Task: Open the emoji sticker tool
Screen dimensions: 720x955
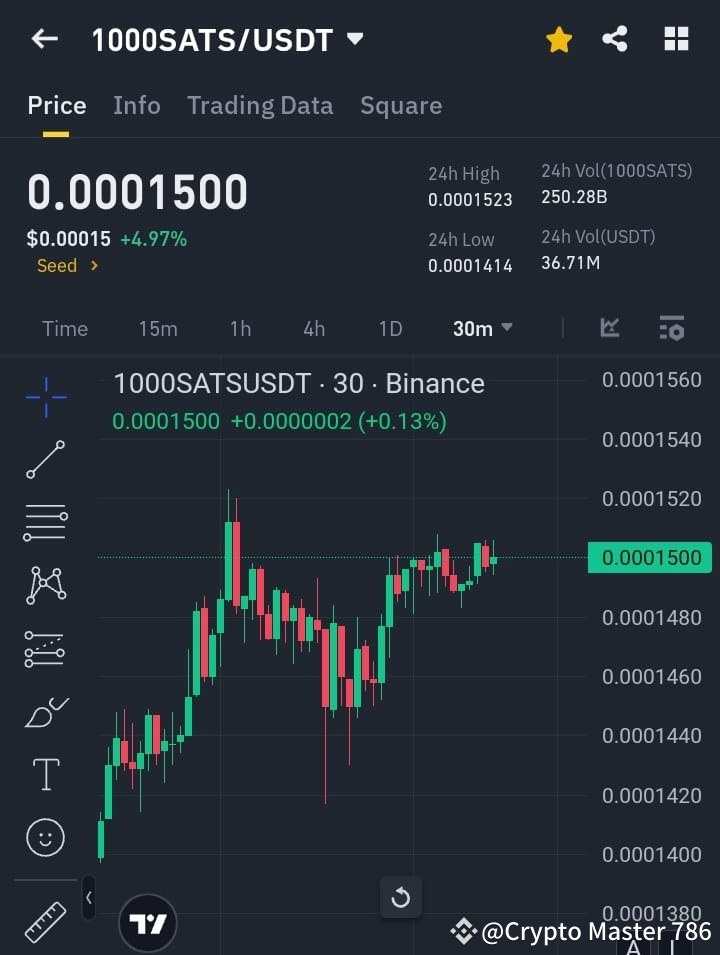Action: [x=44, y=837]
